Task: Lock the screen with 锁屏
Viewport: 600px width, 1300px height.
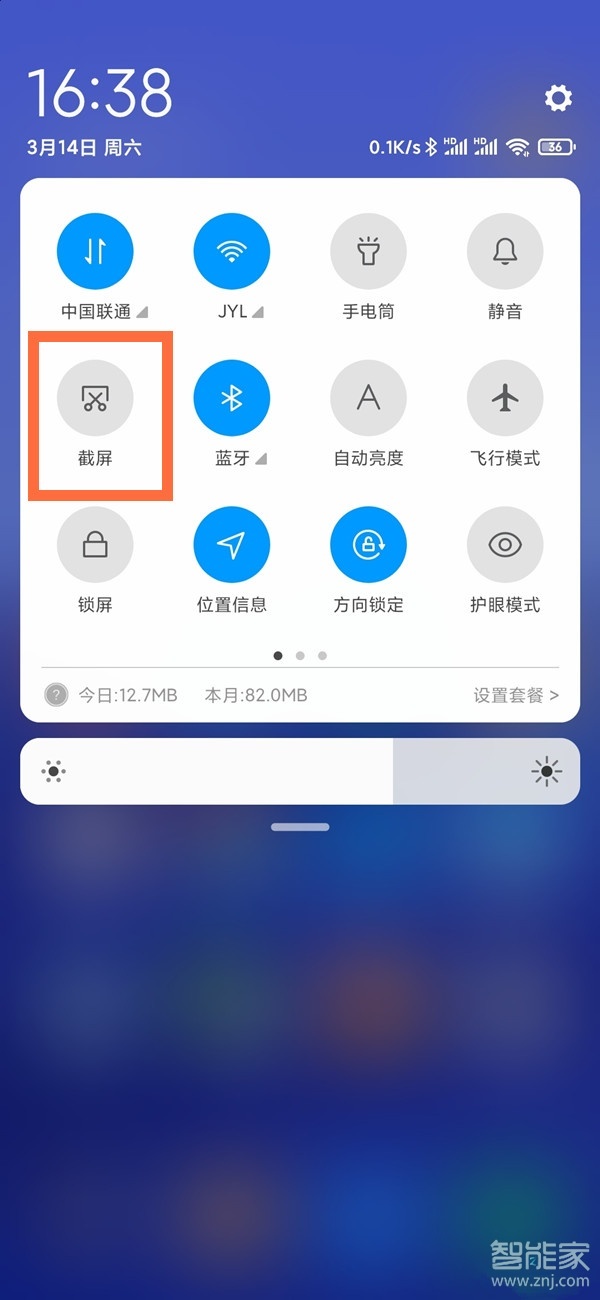Action: coord(95,545)
